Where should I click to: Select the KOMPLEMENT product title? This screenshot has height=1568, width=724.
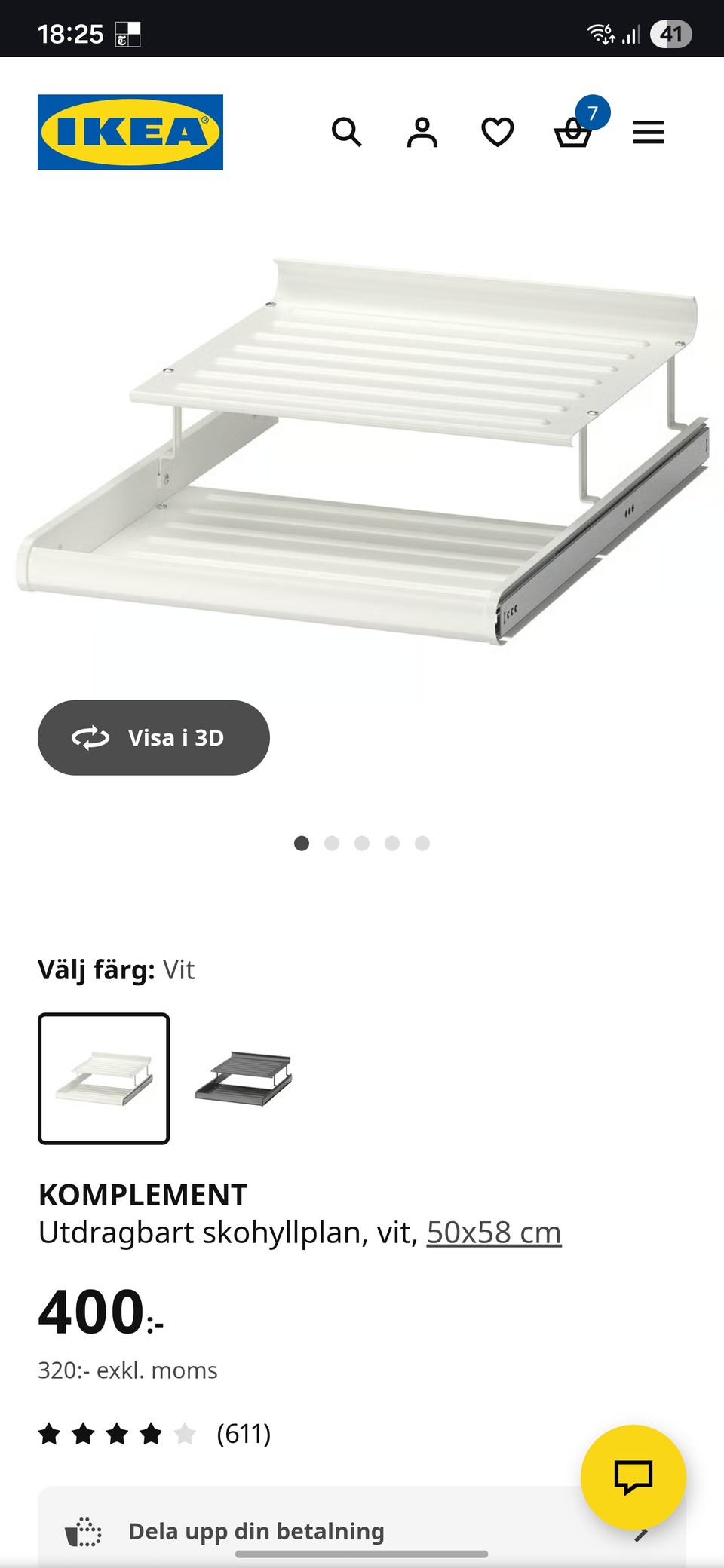point(143,1193)
